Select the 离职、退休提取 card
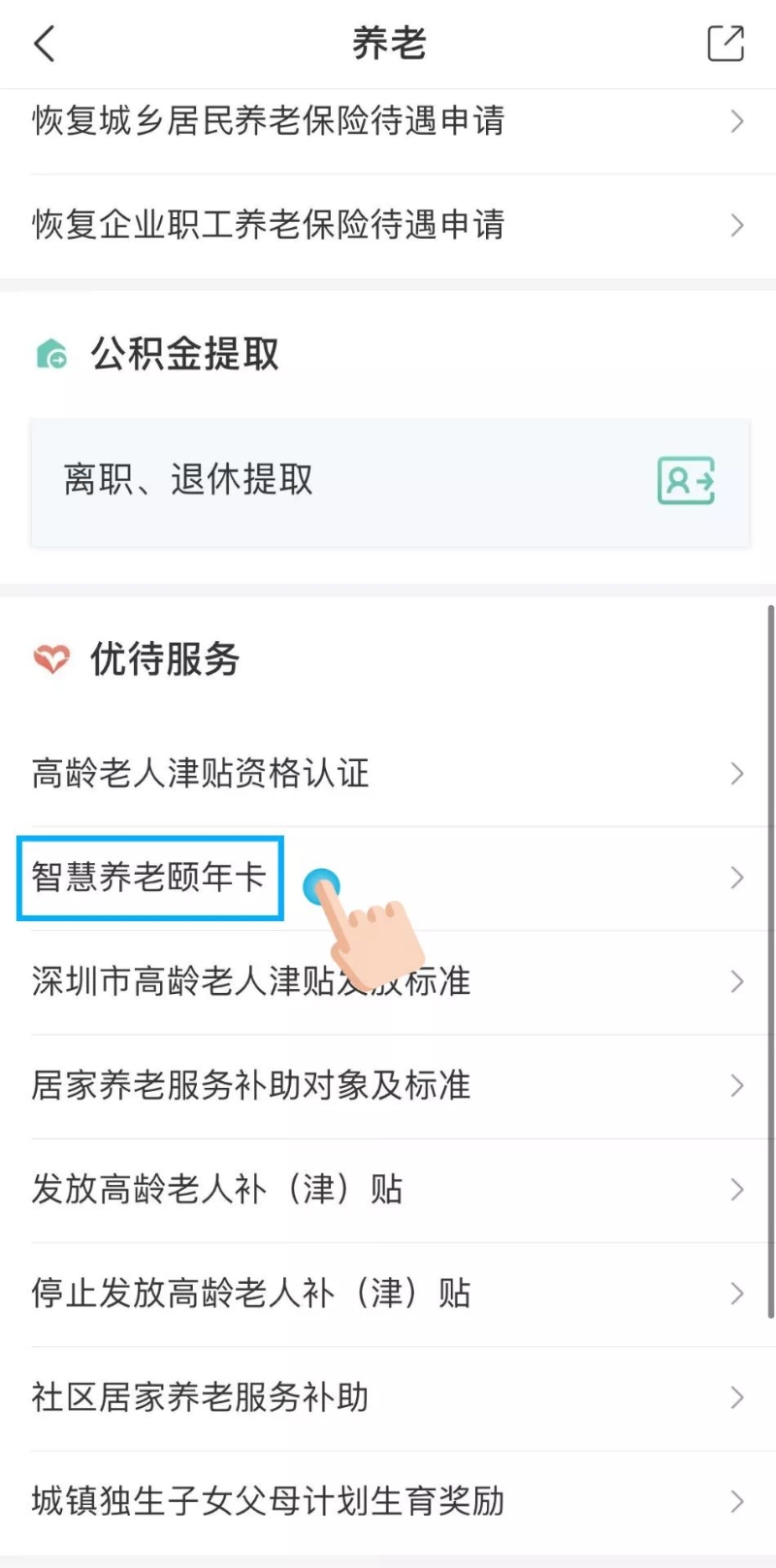 [x=388, y=481]
